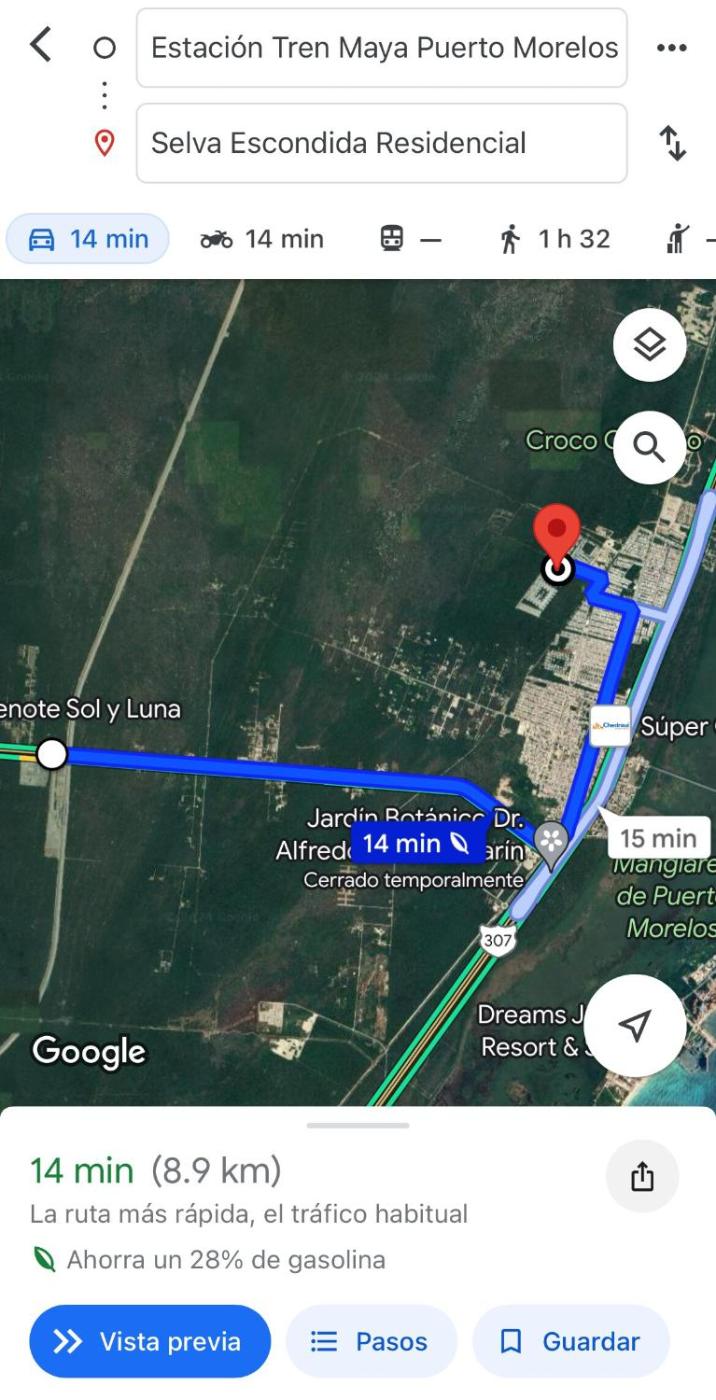Share this route's directions
Viewport: 716px width, 1400px height.
[x=642, y=1177]
